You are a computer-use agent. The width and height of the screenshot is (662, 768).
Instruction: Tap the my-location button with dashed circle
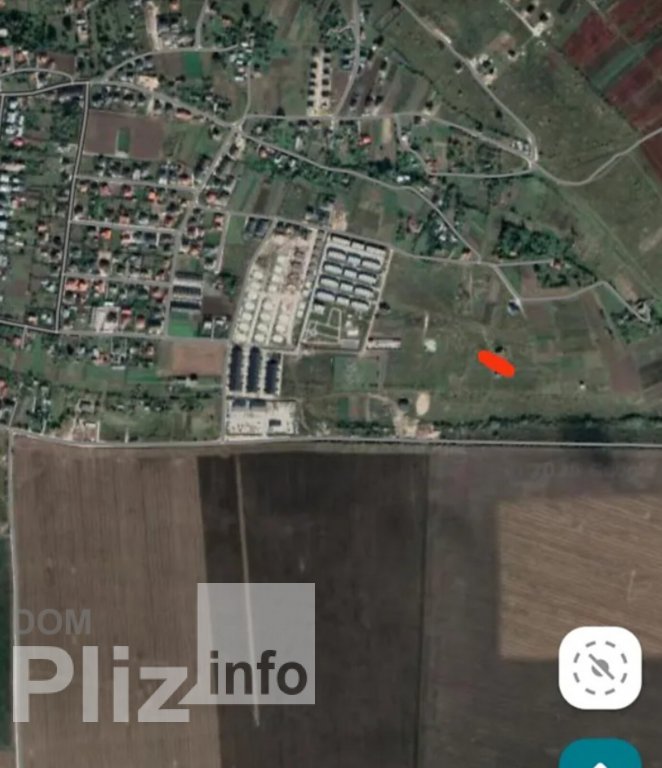(x=600, y=668)
